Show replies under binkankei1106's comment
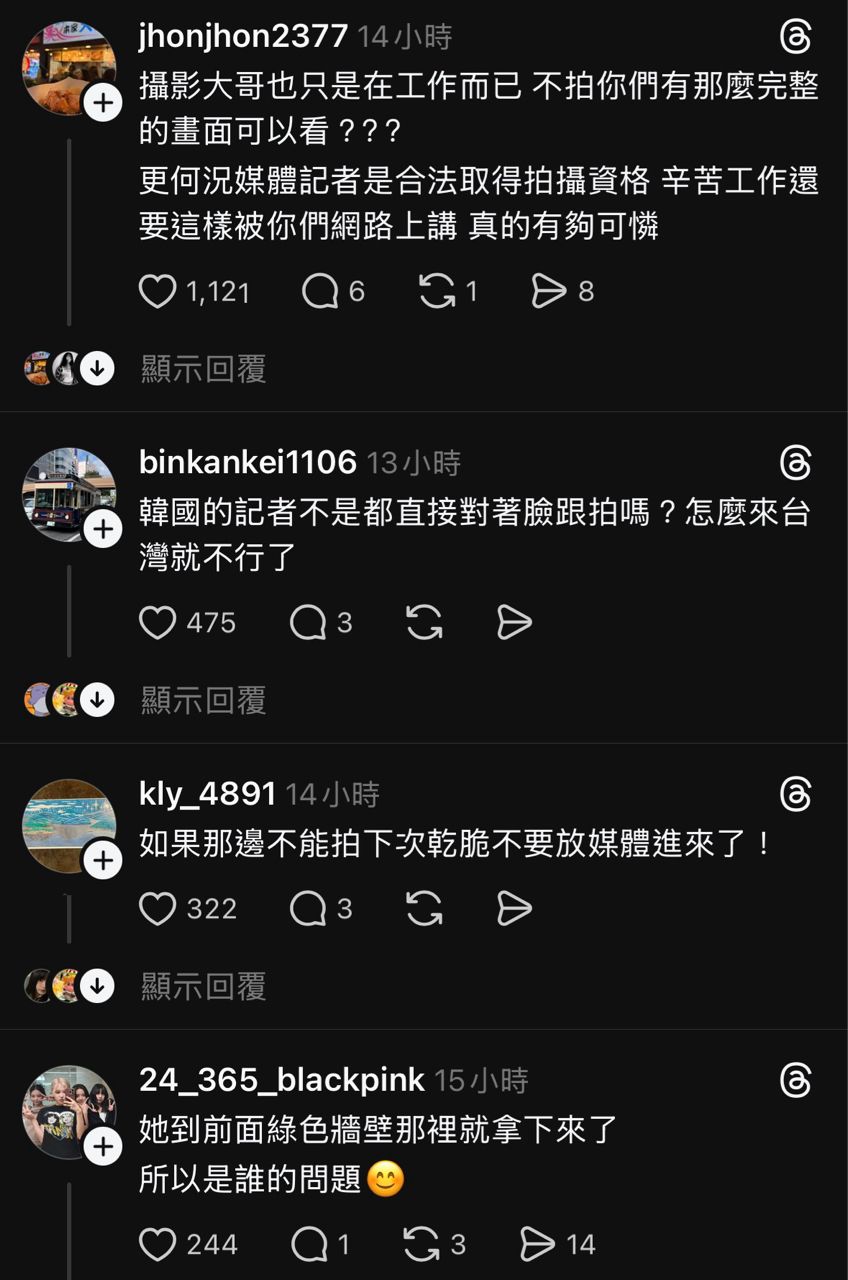The image size is (848, 1280). pyautogui.click(x=203, y=700)
